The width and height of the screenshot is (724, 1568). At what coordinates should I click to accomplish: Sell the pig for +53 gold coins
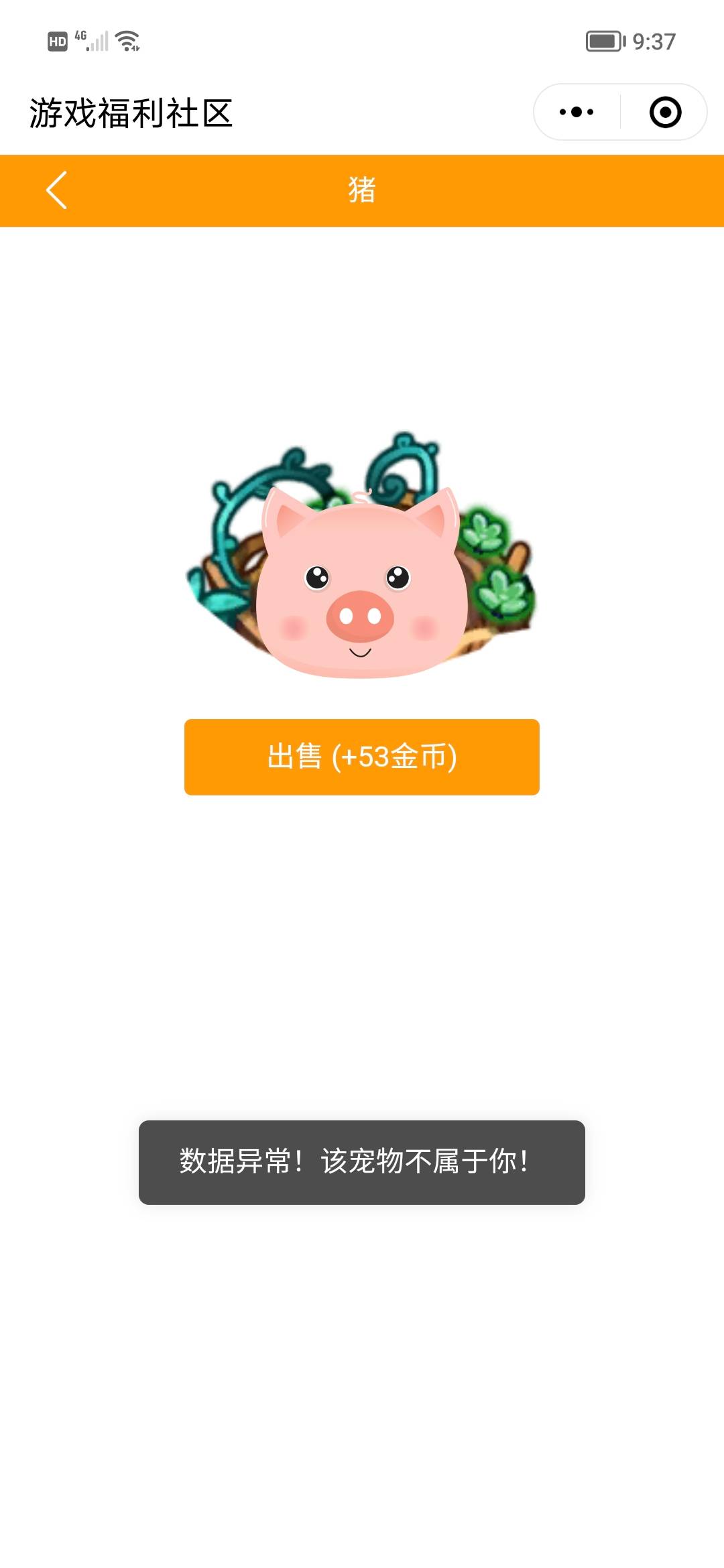click(362, 757)
